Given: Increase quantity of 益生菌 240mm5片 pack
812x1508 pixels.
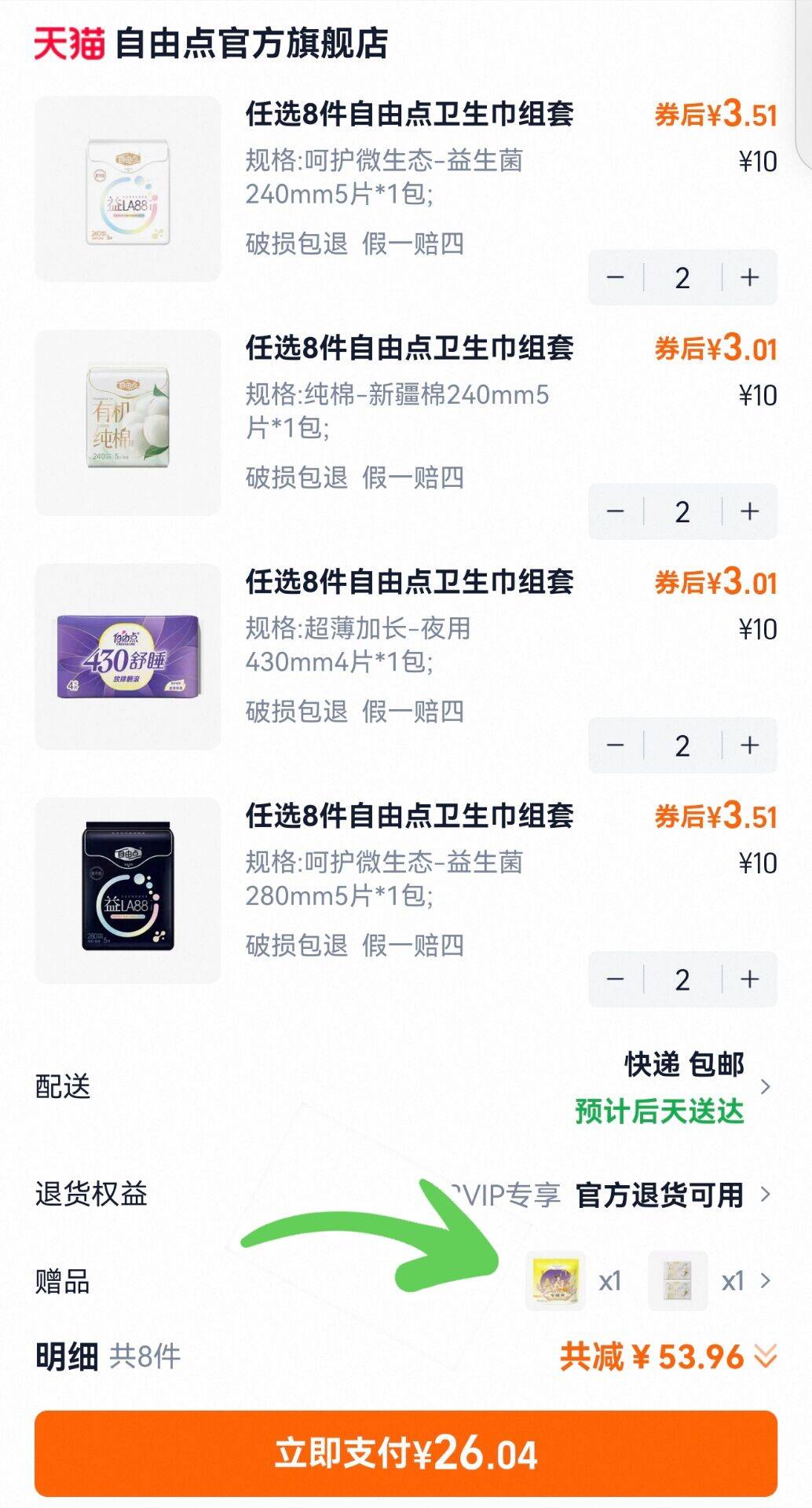Looking at the screenshot, I should (x=749, y=277).
